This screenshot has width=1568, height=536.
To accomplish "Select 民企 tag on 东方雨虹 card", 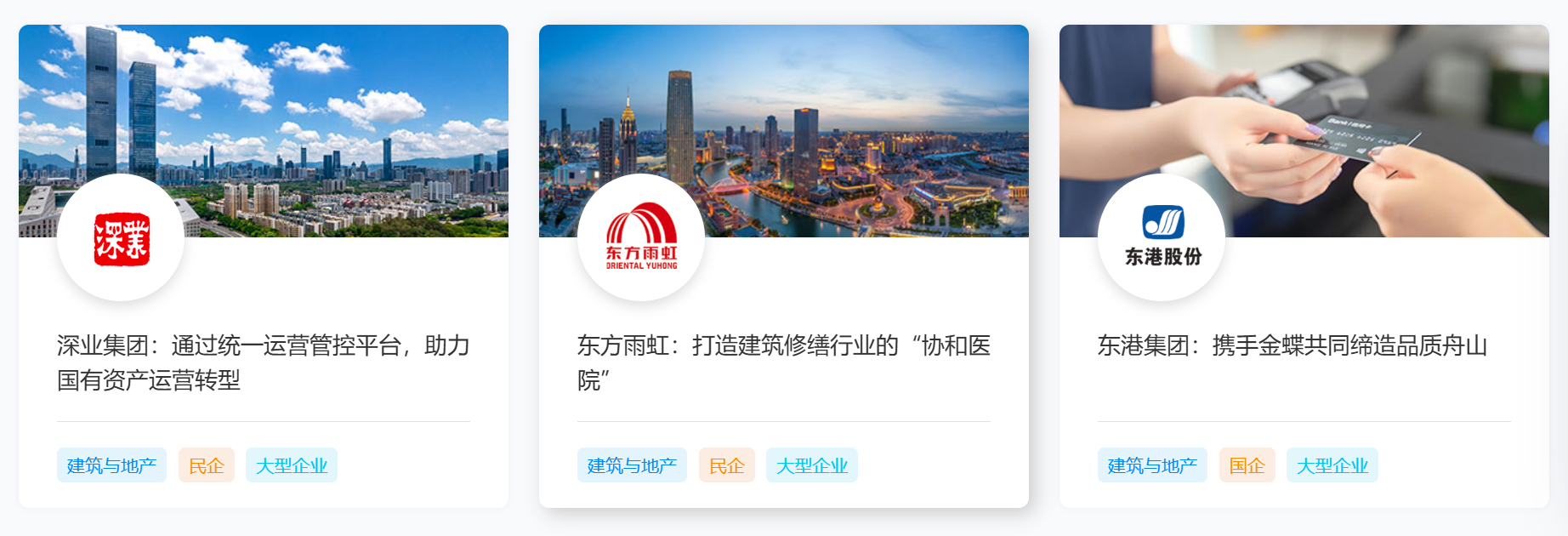I will pyautogui.click(x=727, y=465).
